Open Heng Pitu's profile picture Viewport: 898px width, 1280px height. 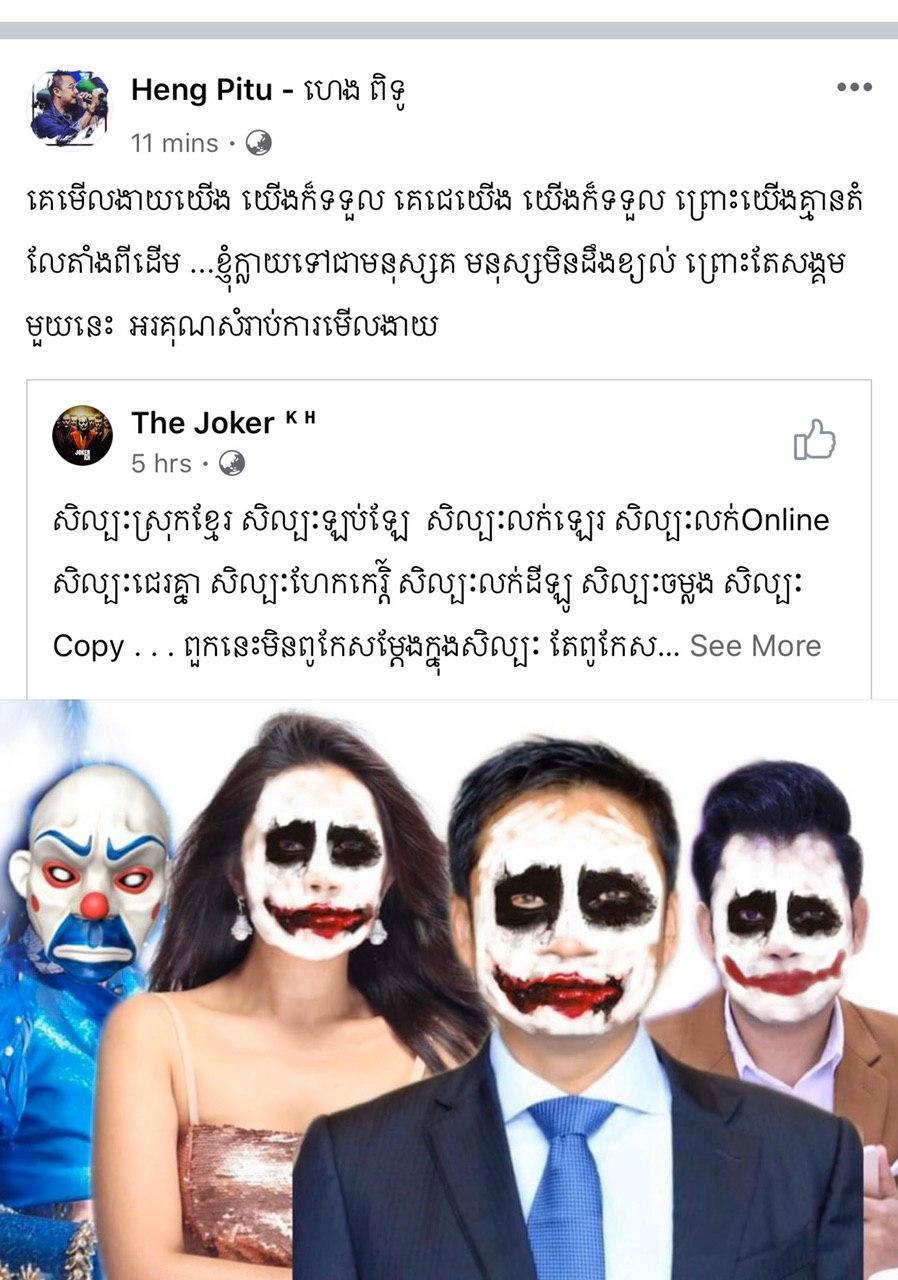pyautogui.click(x=69, y=109)
